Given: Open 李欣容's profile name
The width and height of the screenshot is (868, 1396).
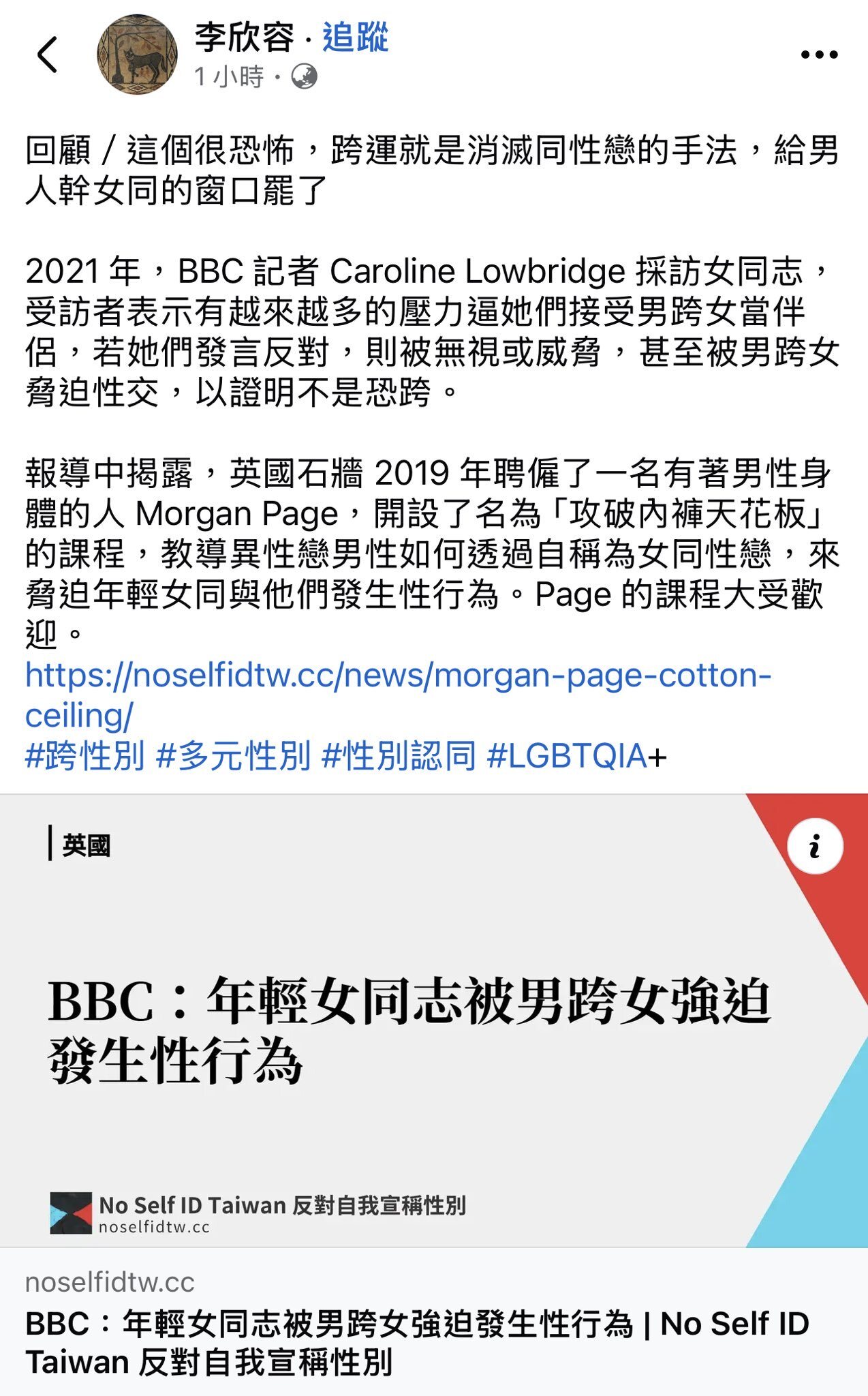Looking at the screenshot, I should (245, 37).
